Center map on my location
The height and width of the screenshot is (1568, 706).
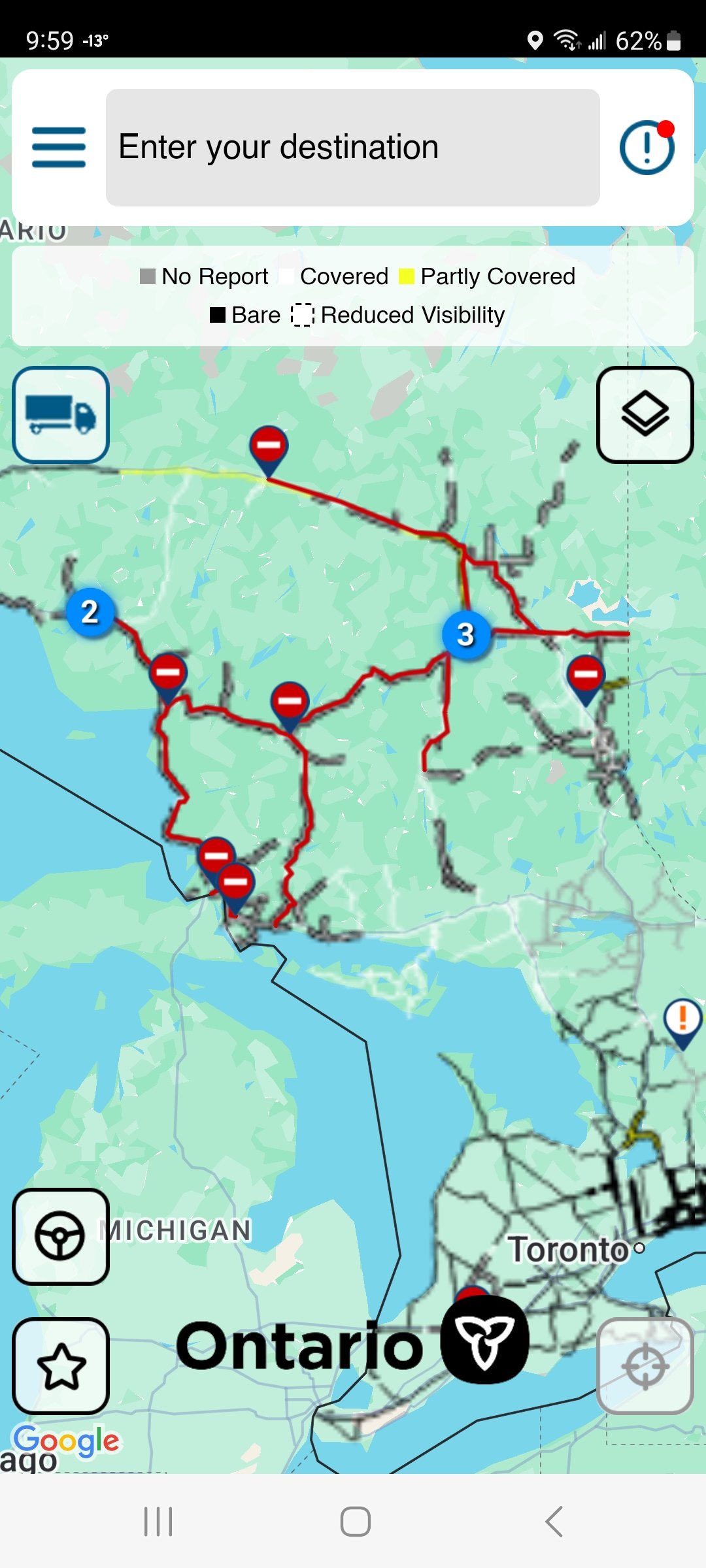645,1365
